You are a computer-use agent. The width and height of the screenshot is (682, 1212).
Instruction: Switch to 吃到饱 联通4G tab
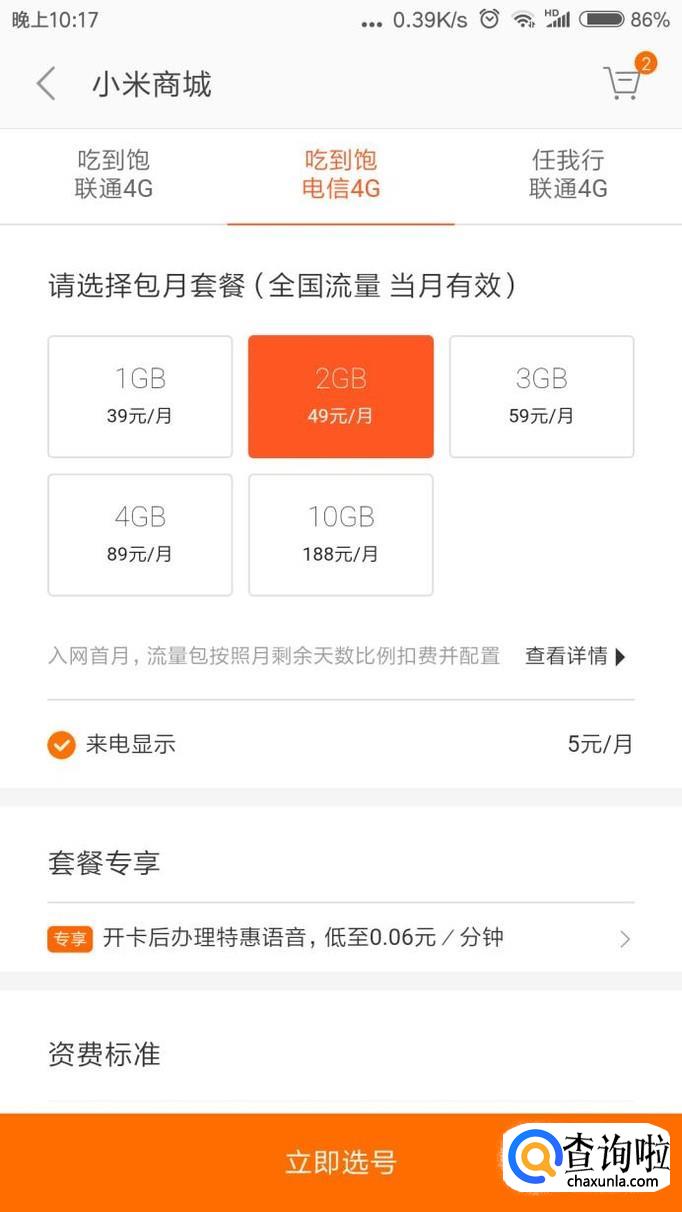[114, 174]
